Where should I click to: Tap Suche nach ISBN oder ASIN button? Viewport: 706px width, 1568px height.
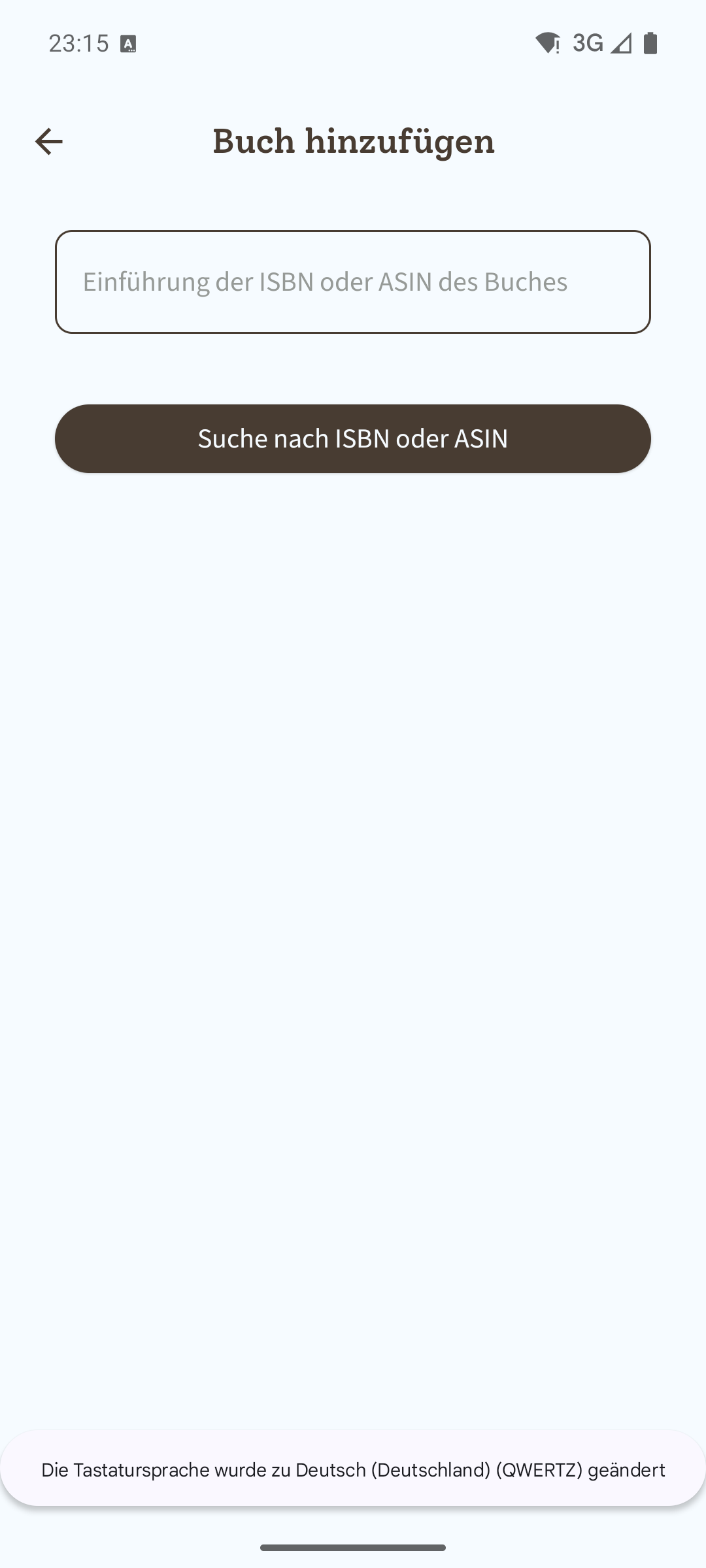353,438
